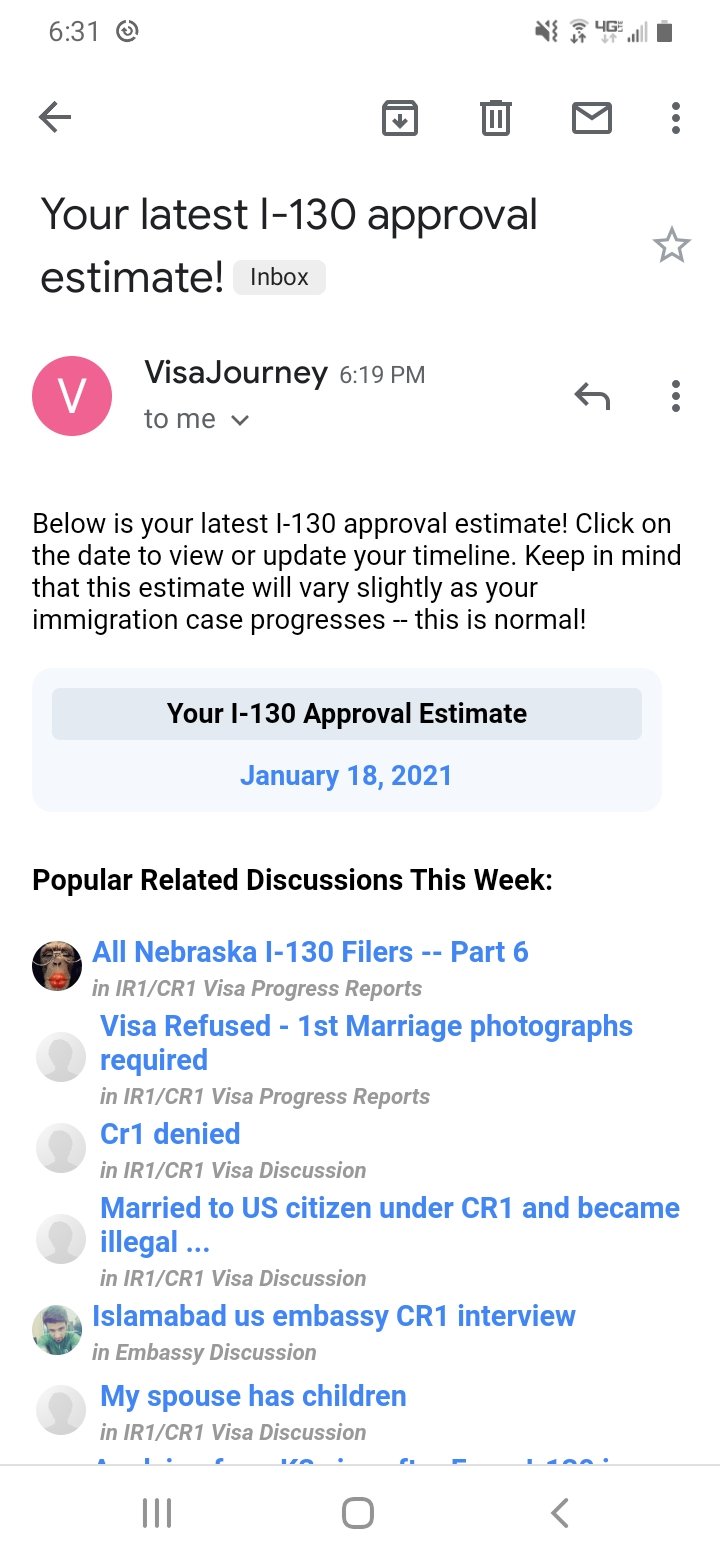Open Islamabad us embassy CR1 interview thread
Screen dimensions: 720x1560
334,1316
